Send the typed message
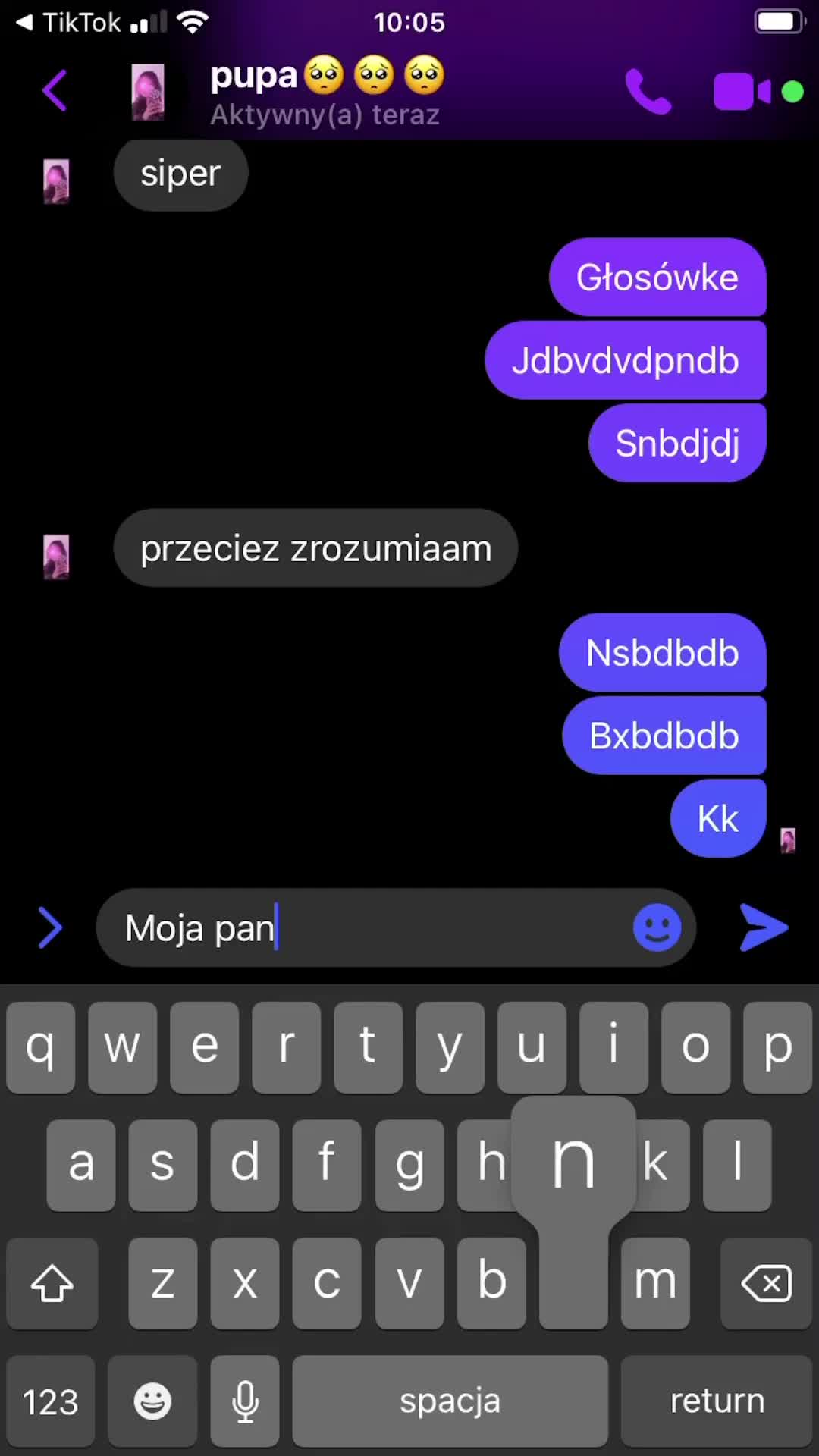819x1456 pixels. (x=764, y=927)
